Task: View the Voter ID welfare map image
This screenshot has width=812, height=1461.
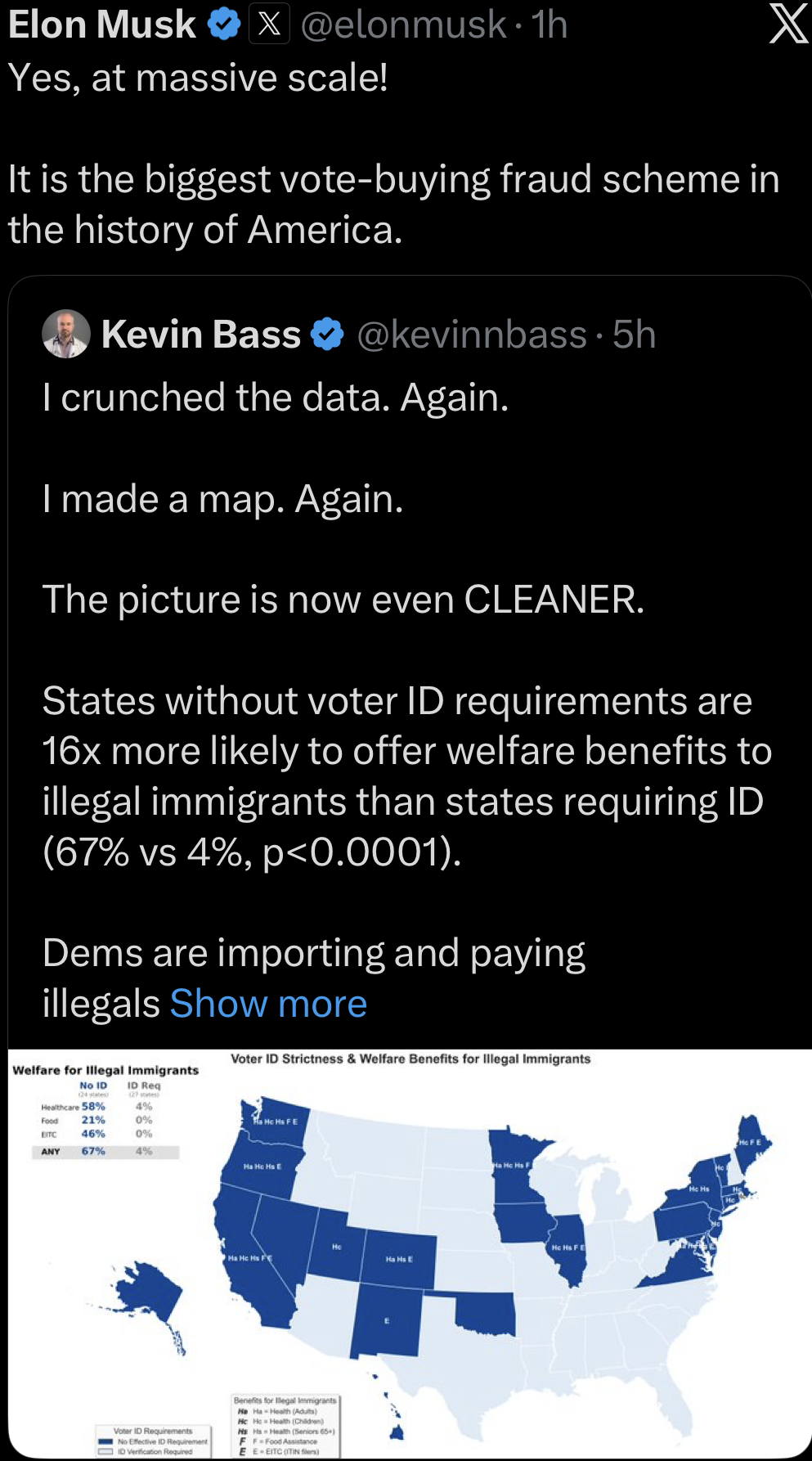Action: pyautogui.click(x=409, y=1252)
